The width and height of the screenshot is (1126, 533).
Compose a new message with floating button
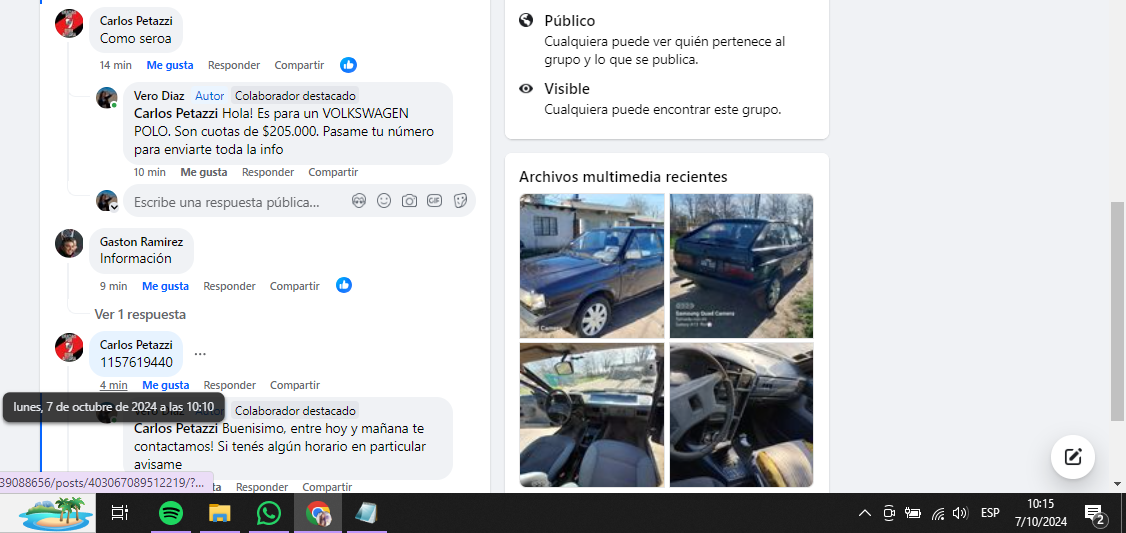tap(1073, 457)
